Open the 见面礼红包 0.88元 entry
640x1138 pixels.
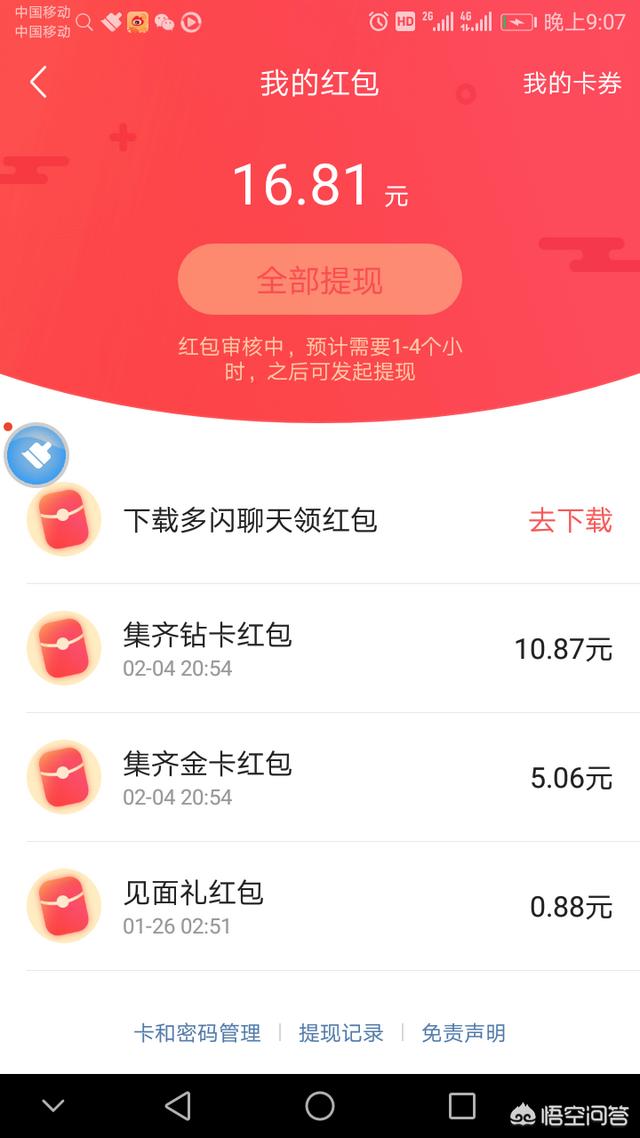point(320,906)
